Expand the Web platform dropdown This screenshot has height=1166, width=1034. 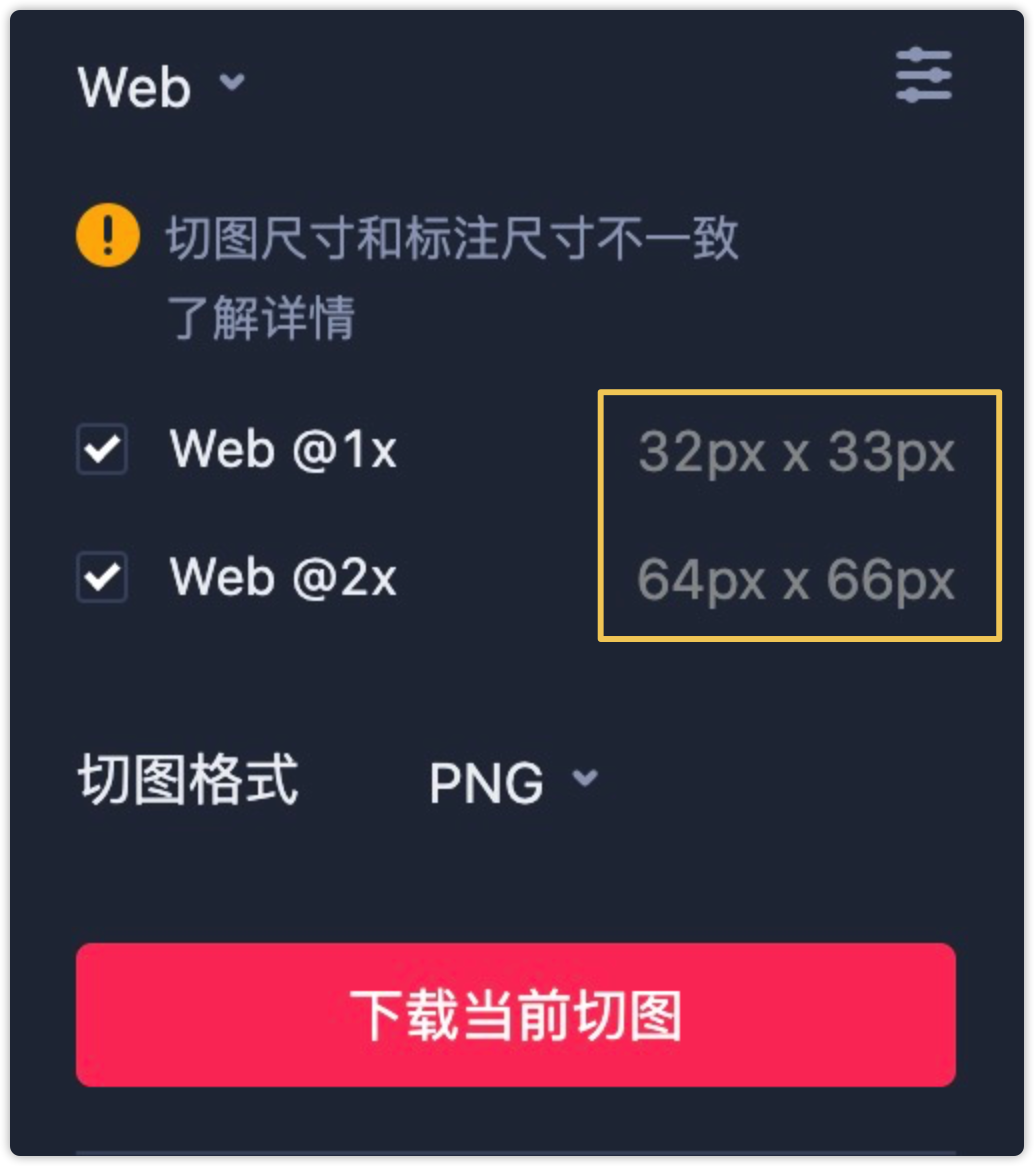pyautogui.click(x=160, y=86)
